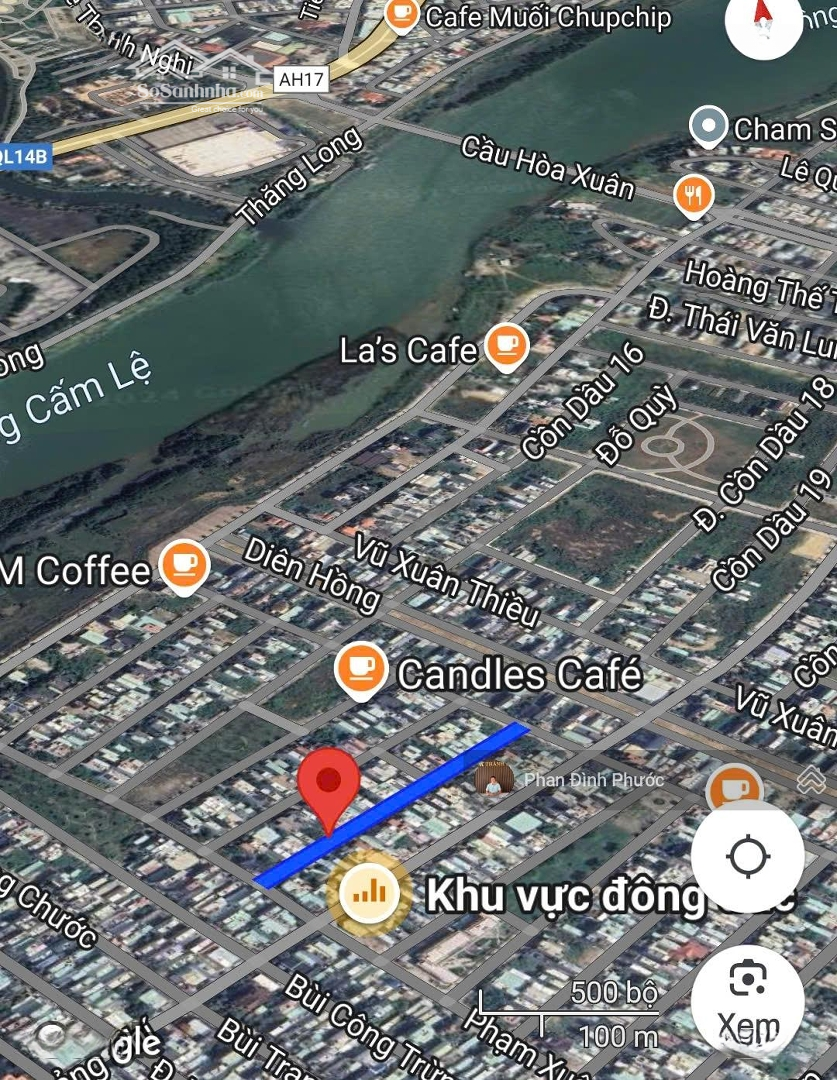837x1080 pixels.
Task: Open the Phan Đình Phước photo marker
Action: click(x=494, y=778)
